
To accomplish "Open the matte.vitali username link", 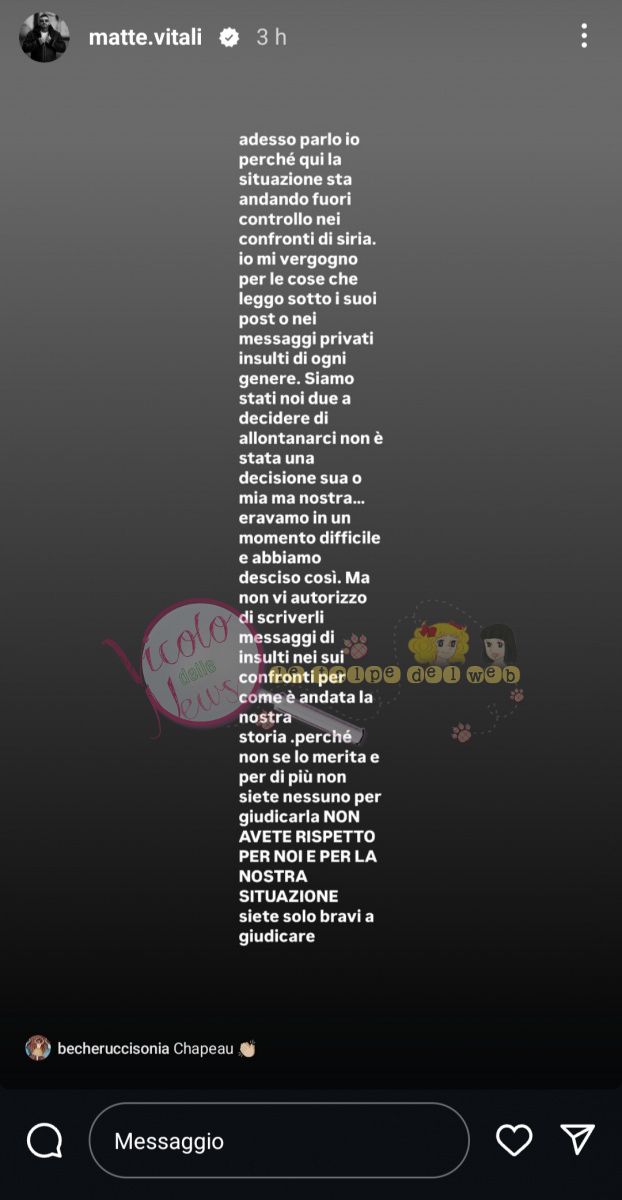I will [x=145, y=37].
